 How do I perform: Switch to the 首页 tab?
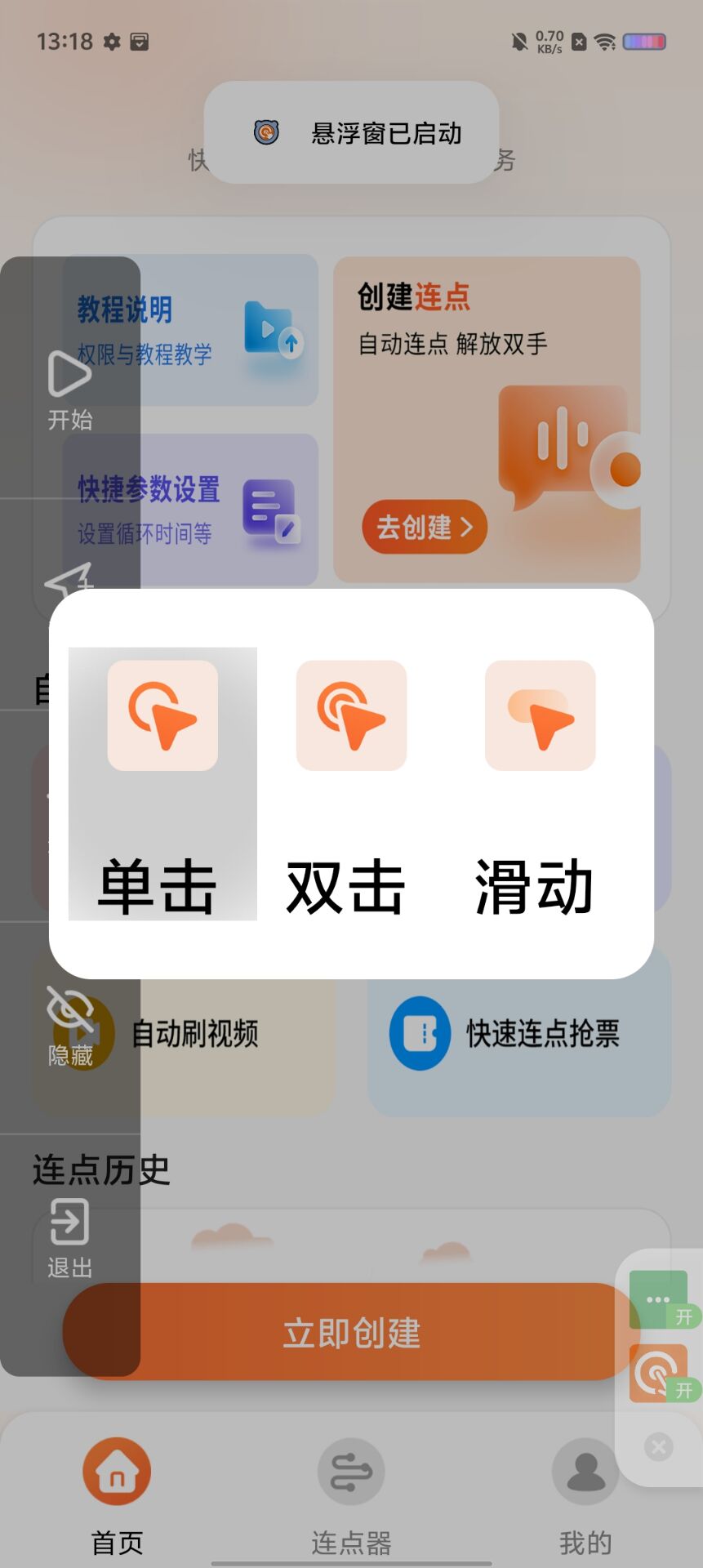coord(117,1496)
